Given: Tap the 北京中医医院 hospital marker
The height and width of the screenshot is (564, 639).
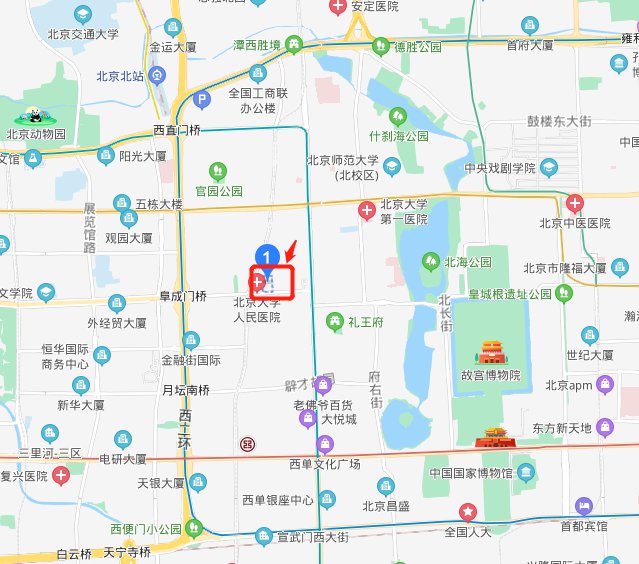Looking at the screenshot, I should pyautogui.click(x=574, y=204).
